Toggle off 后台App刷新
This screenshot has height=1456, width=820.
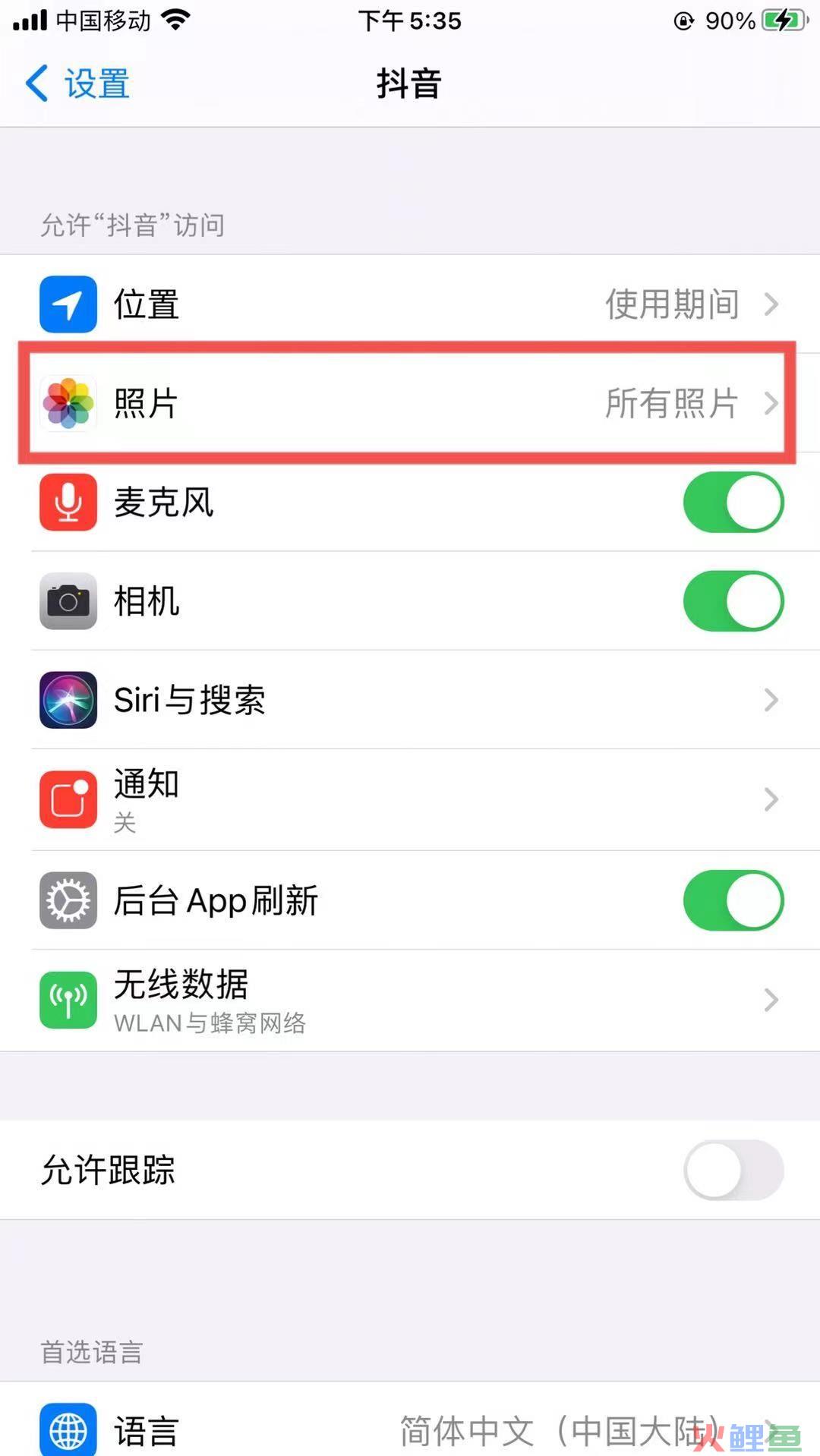pos(733,900)
